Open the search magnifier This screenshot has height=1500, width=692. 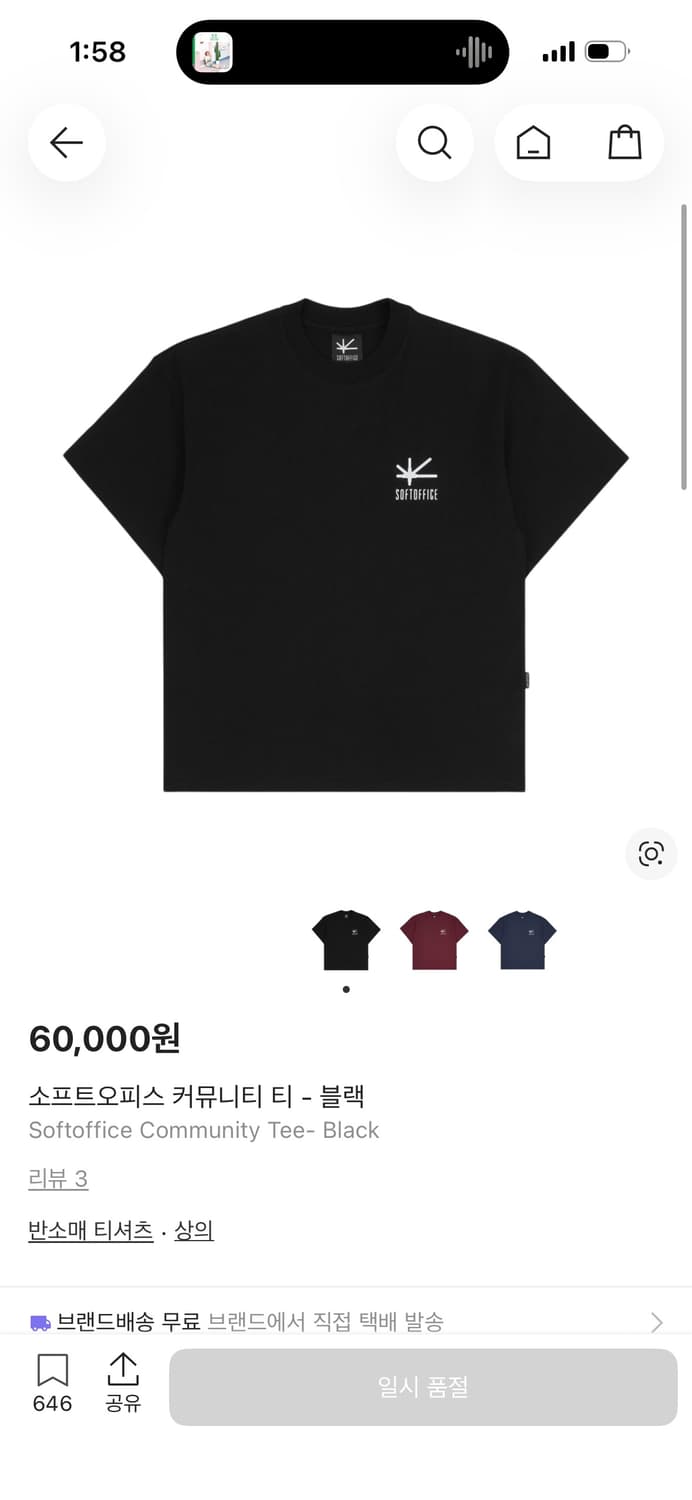pyautogui.click(x=434, y=143)
